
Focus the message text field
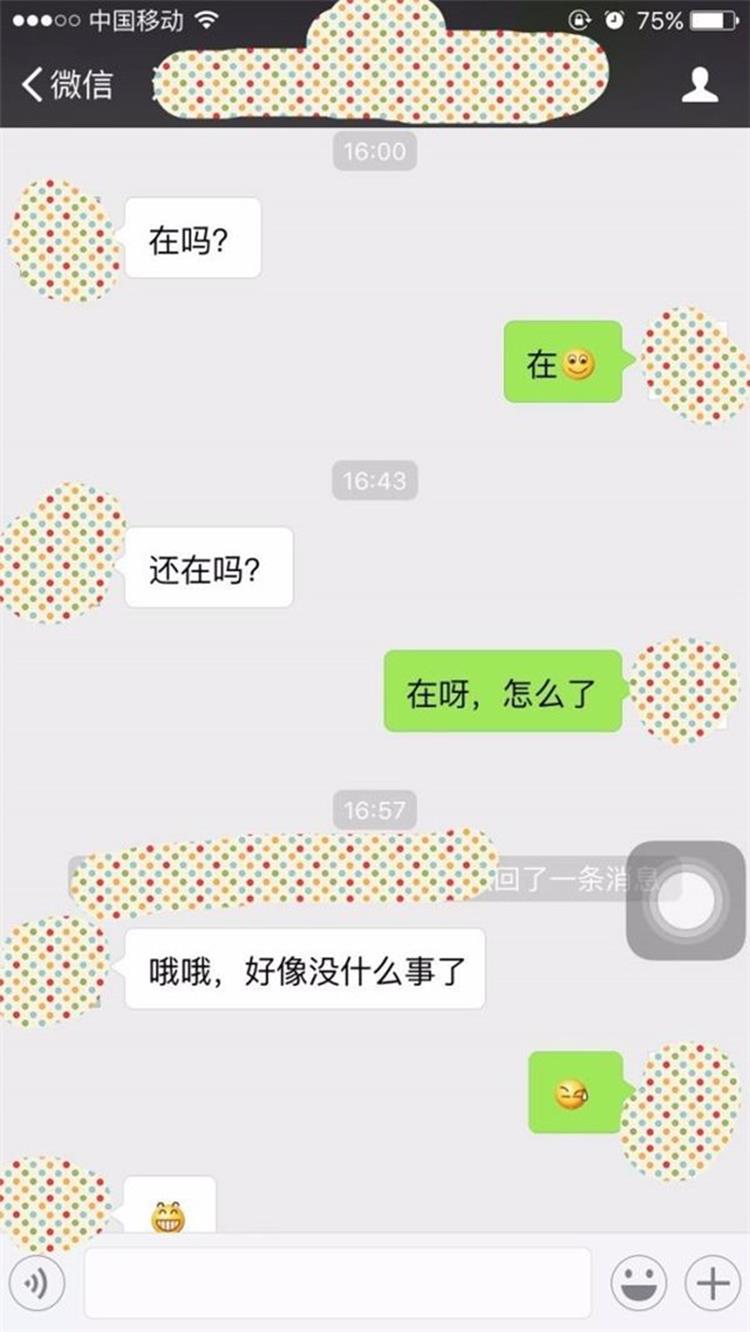point(337,1282)
